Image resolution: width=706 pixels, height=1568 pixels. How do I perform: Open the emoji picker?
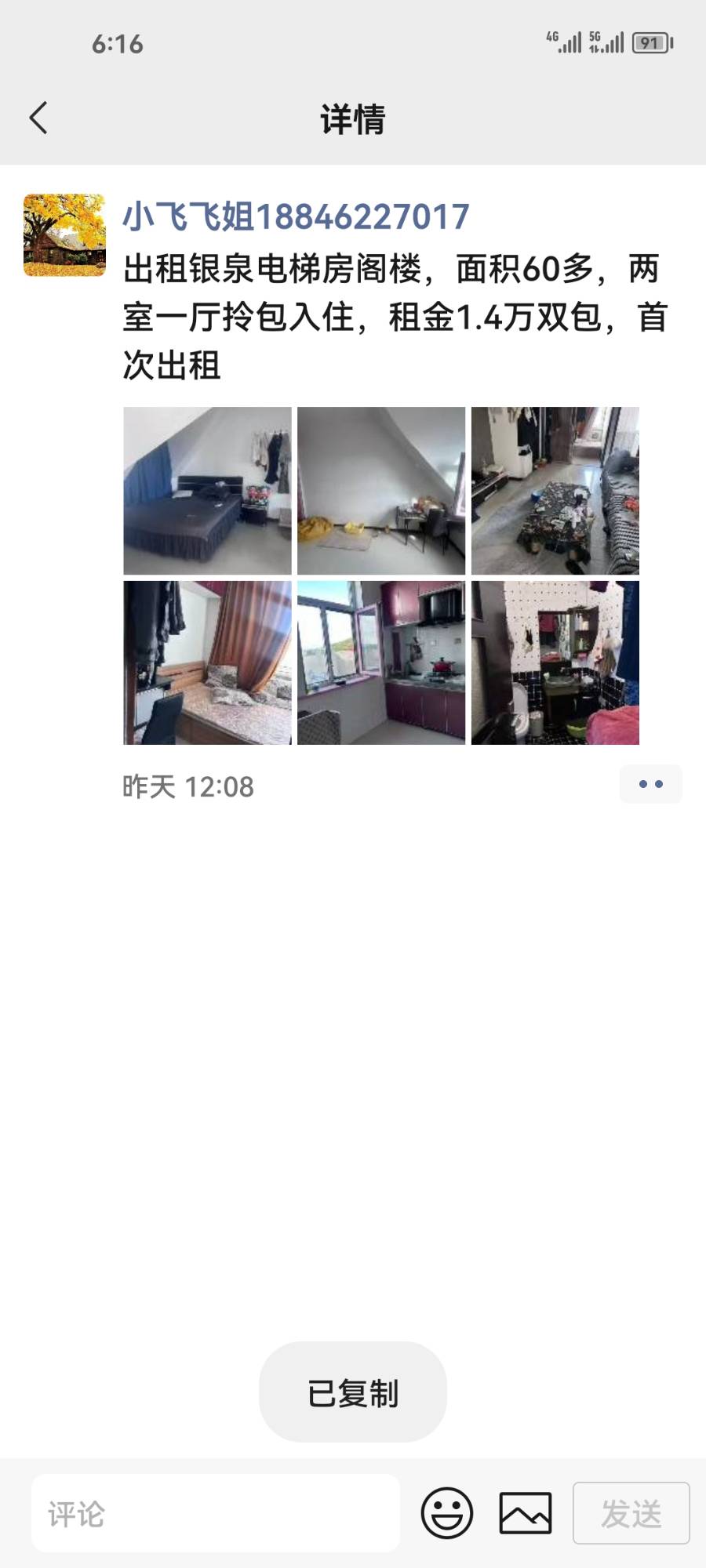tap(447, 1513)
